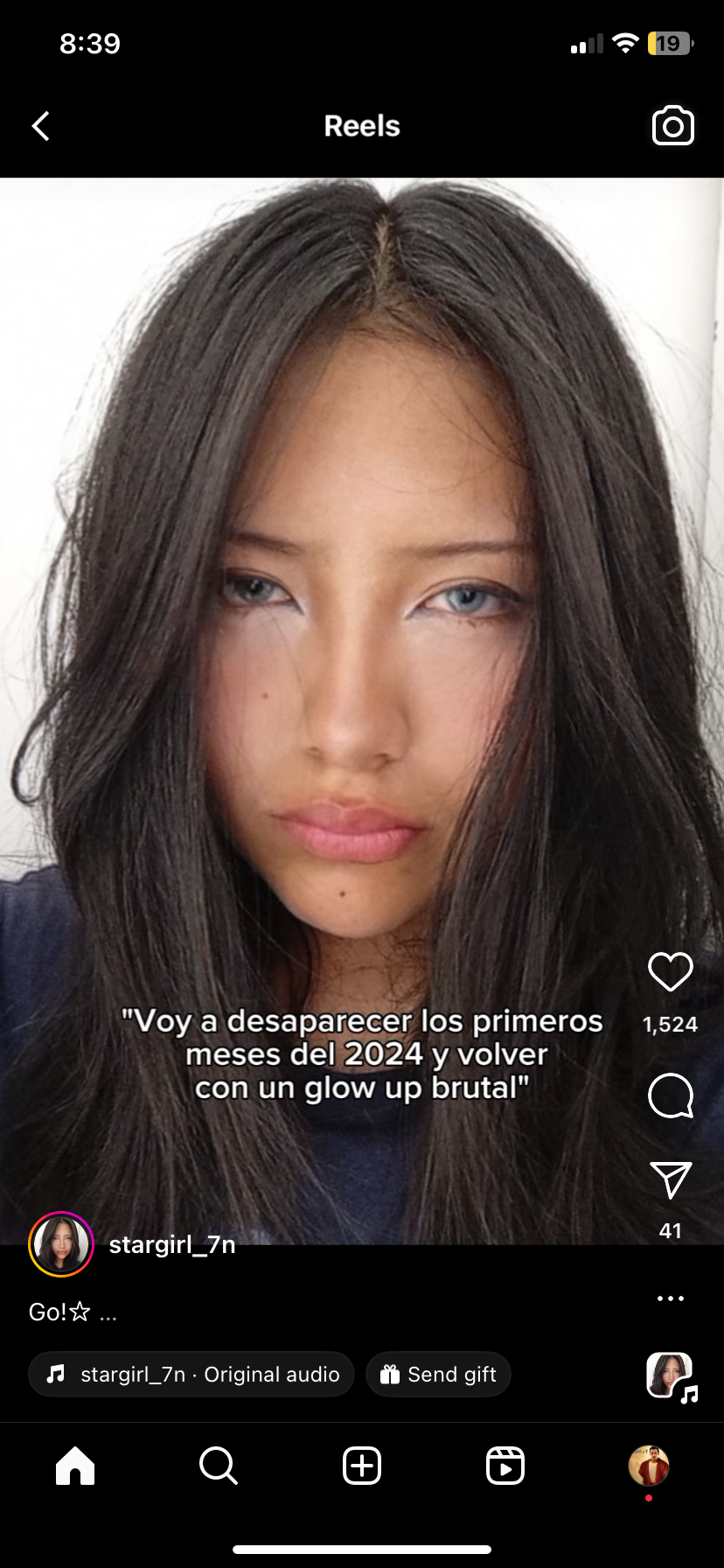Open the audio thumbnail with music note
This screenshot has width=724, height=1568.
point(671,1376)
